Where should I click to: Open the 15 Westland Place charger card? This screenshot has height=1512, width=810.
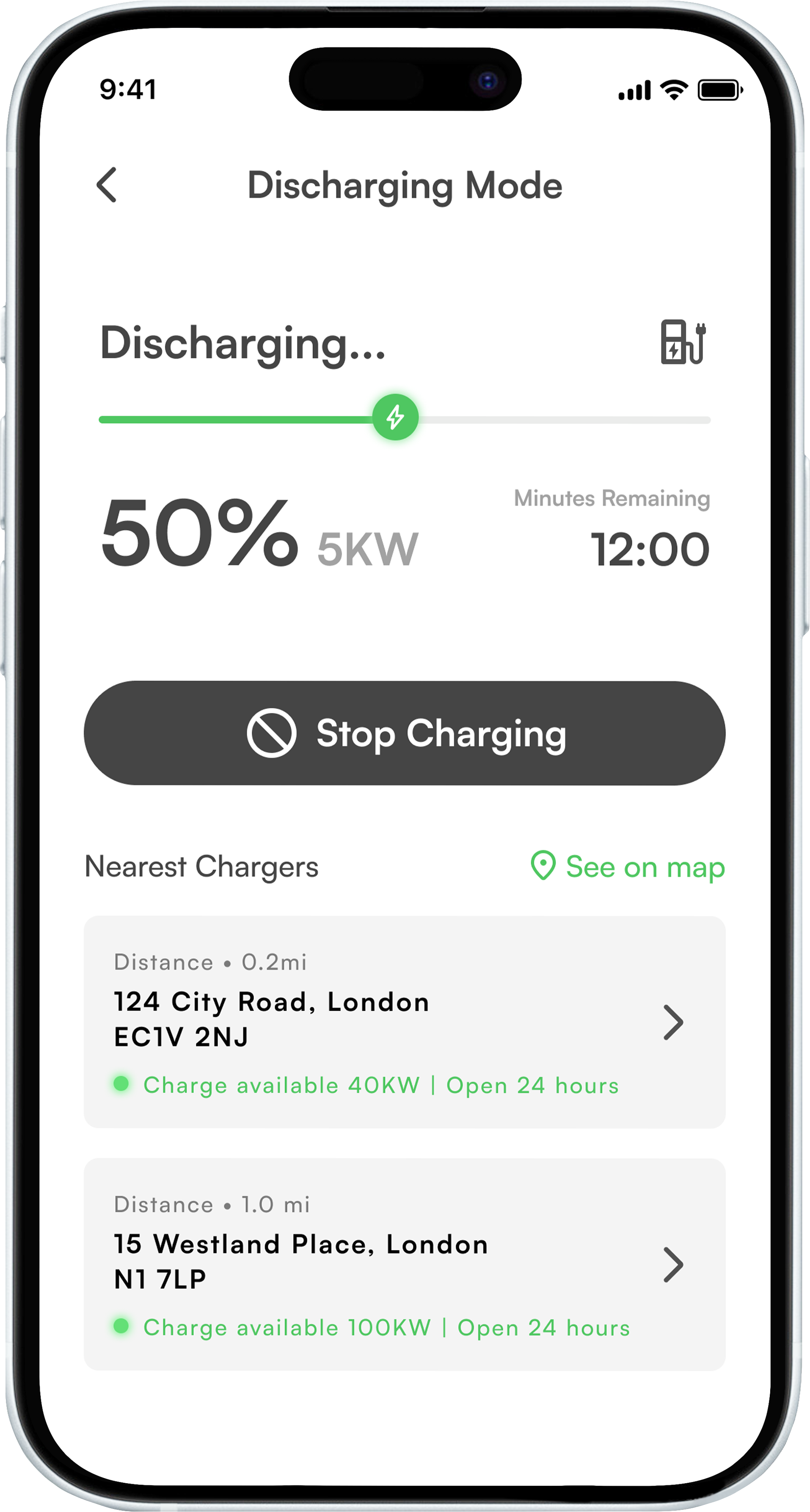405,1264
